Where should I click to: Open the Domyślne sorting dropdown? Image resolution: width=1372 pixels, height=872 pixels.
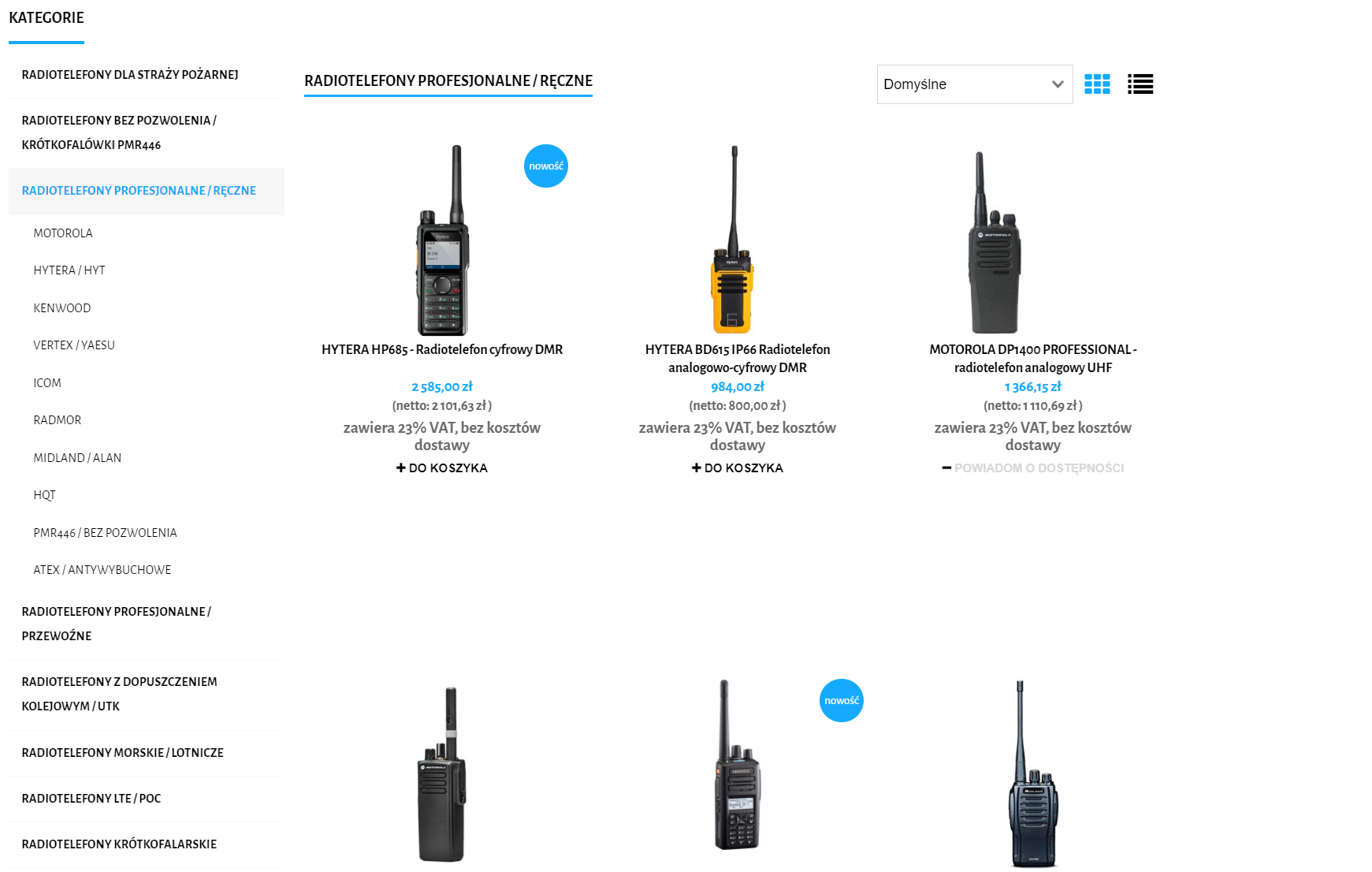[x=974, y=84]
